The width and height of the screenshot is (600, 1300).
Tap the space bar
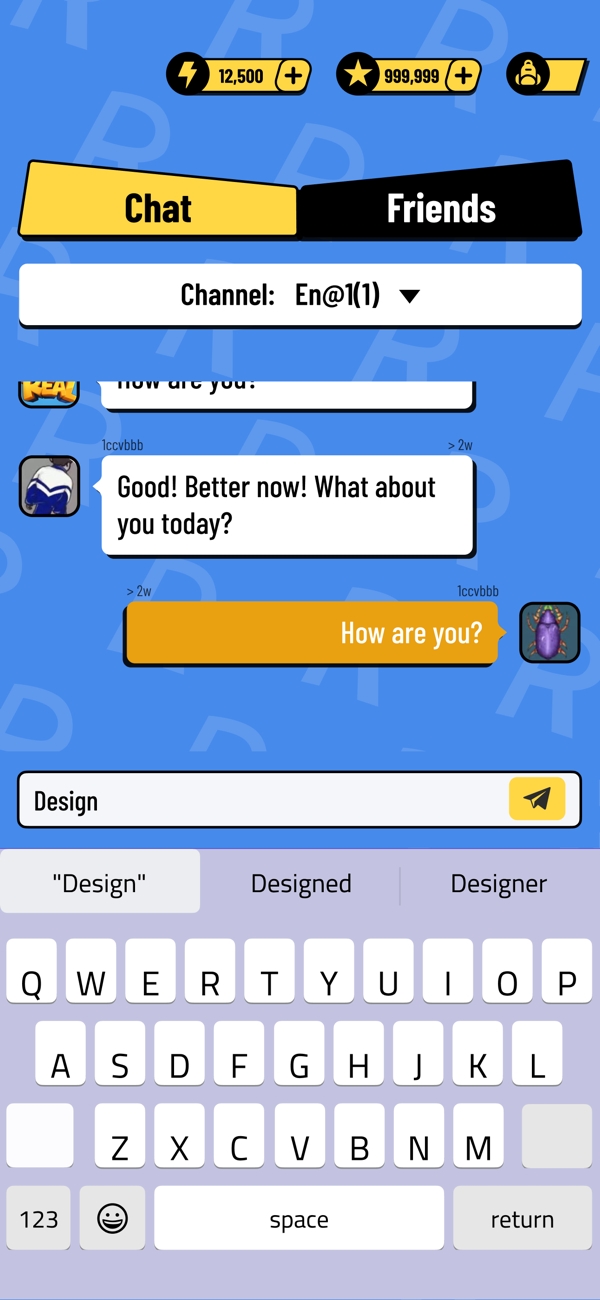tap(299, 1219)
